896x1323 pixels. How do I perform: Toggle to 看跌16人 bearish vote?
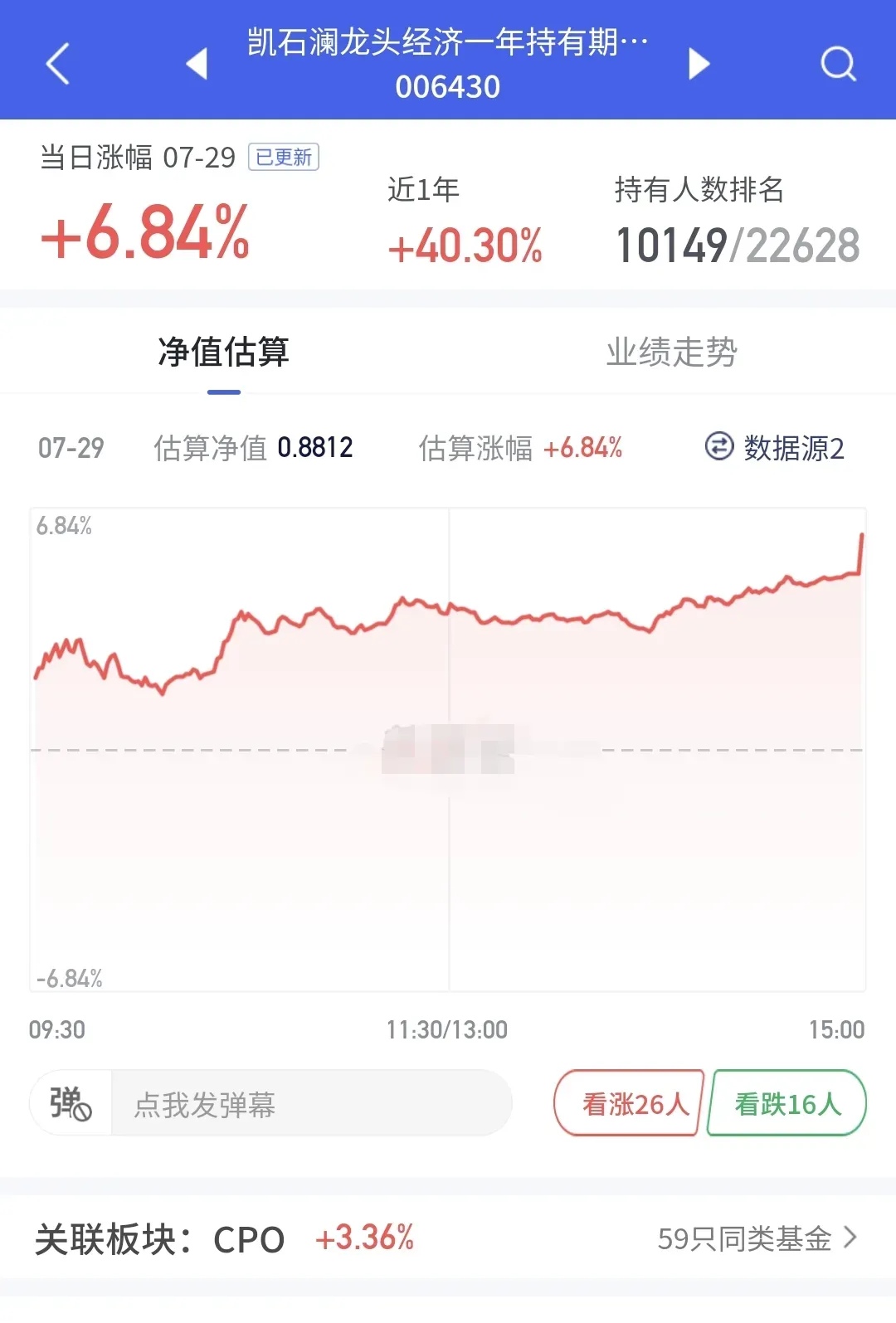coord(785,1104)
